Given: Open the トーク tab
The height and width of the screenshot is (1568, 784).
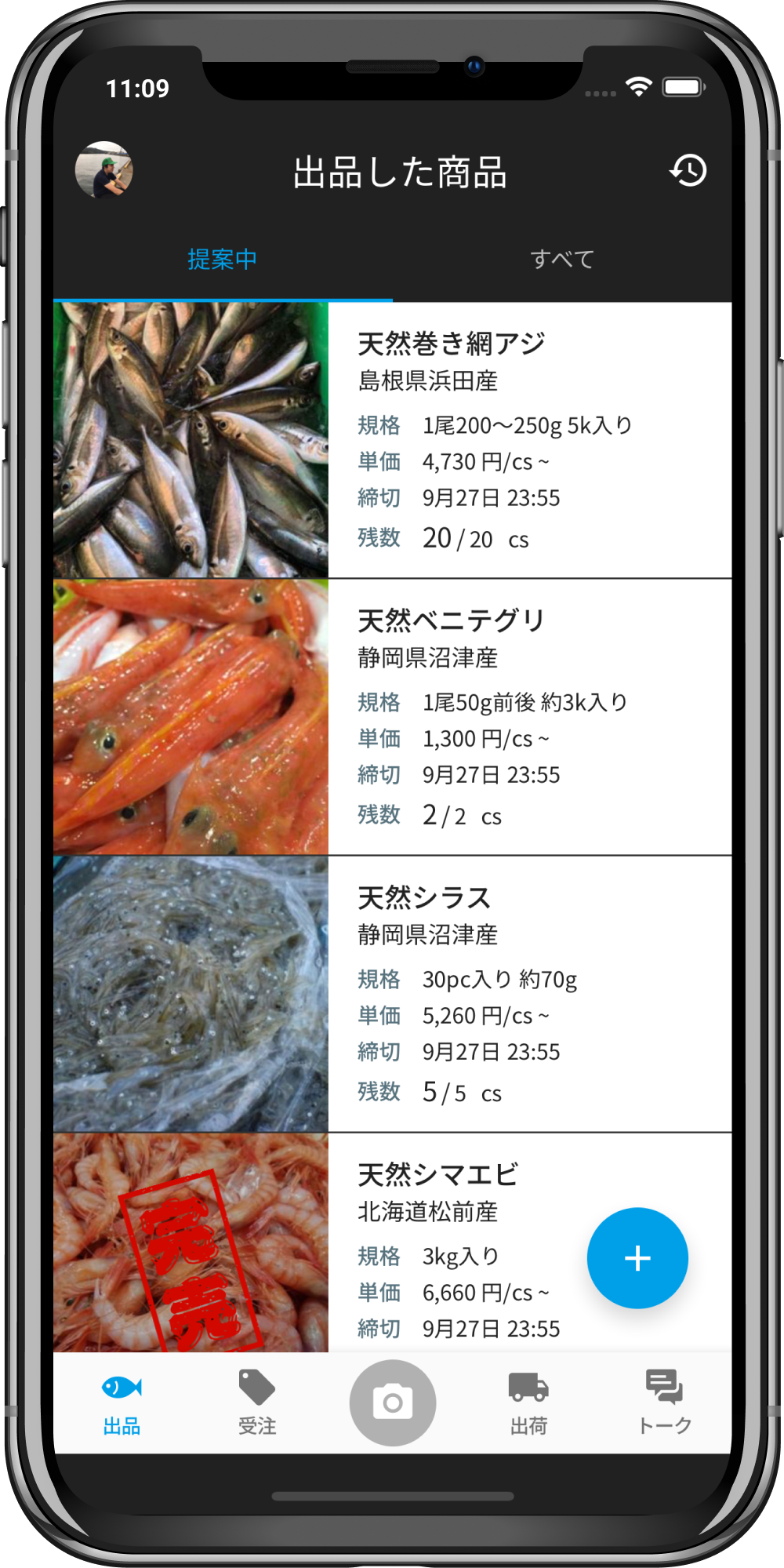Looking at the screenshot, I should coord(664,1404).
